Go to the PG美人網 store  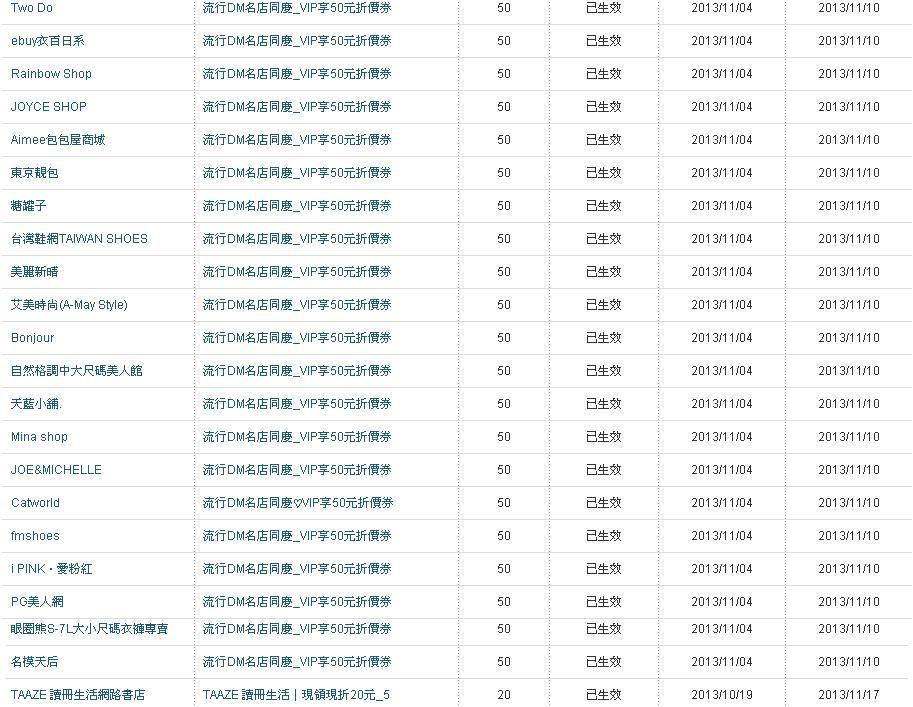[37, 602]
